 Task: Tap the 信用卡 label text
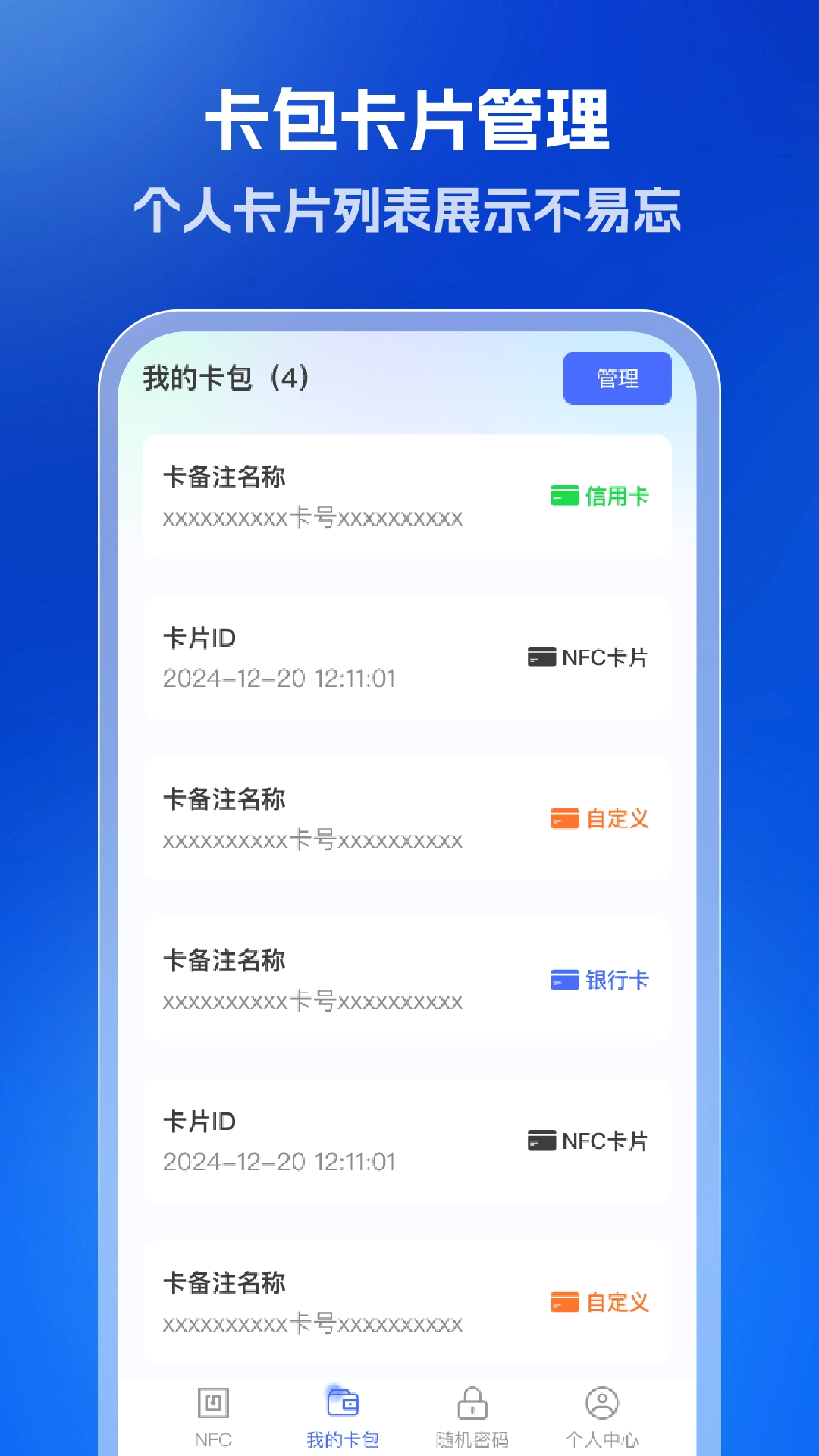click(617, 497)
